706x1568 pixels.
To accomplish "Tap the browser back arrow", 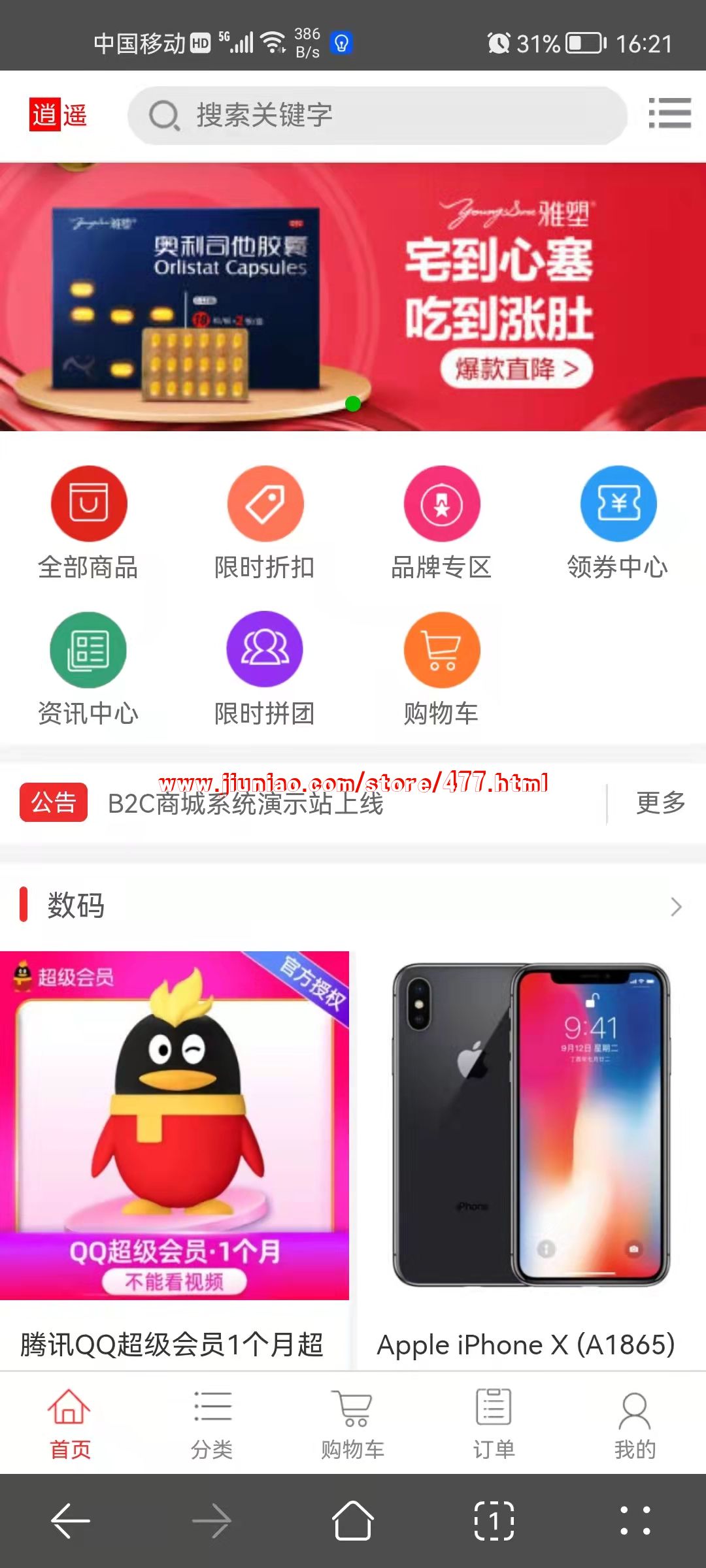I will [x=71, y=1521].
